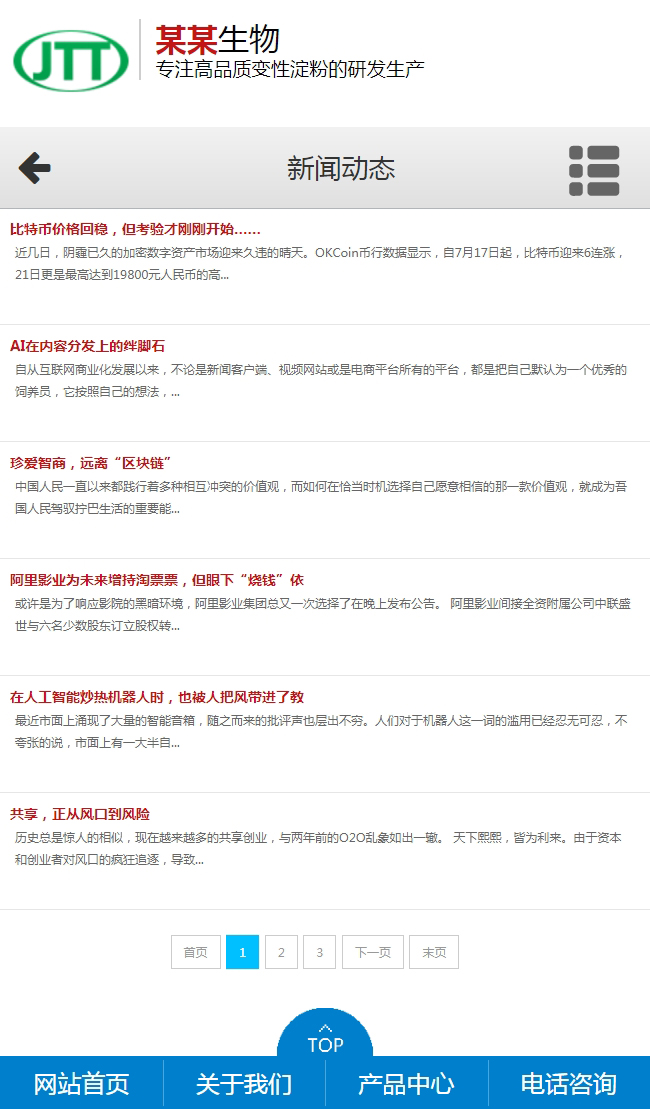The height and width of the screenshot is (1109, 650).
Task: Open the article 比特币价格回稳
Action: pyautogui.click(x=135, y=229)
